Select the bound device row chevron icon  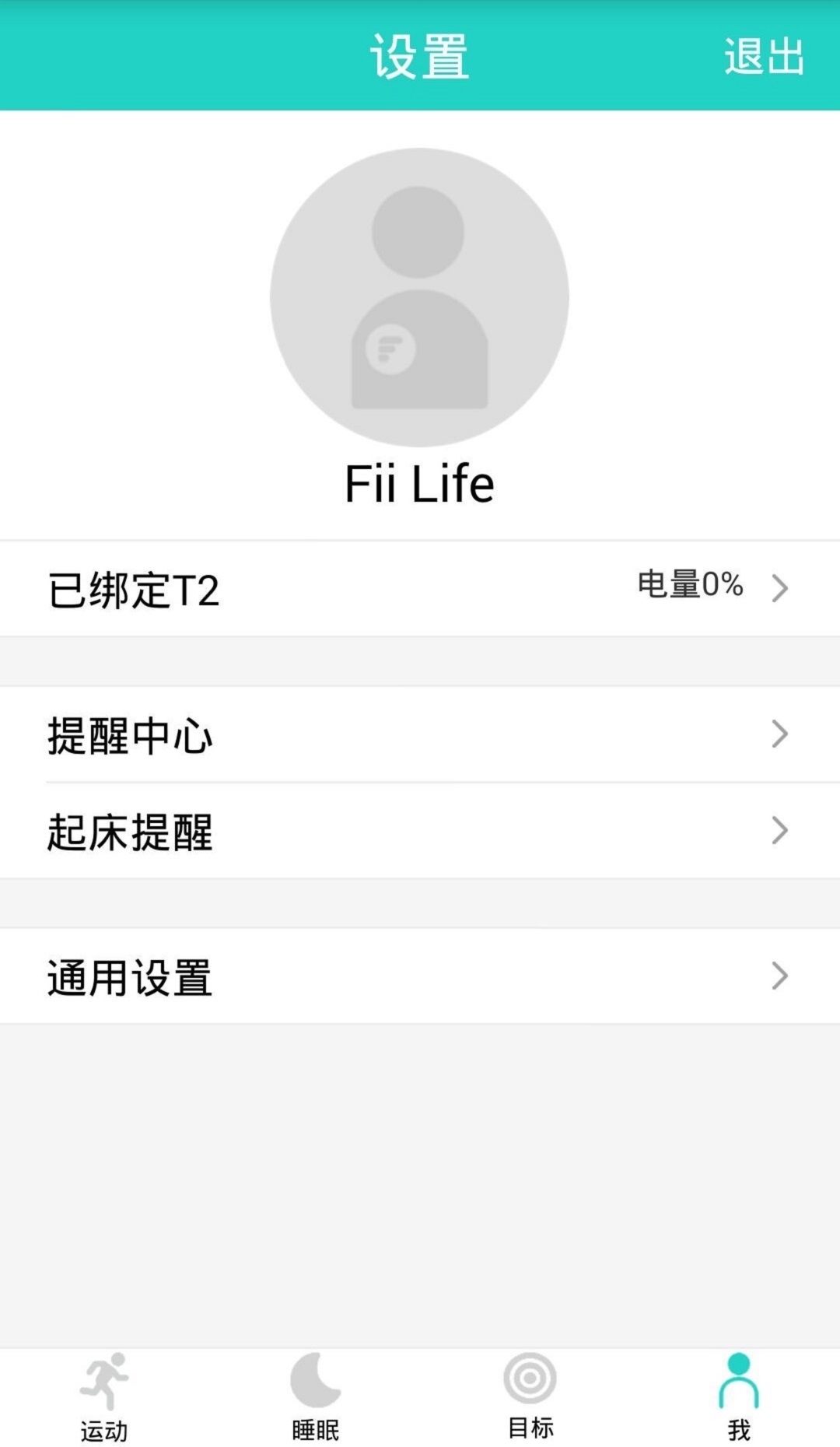click(780, 589)
